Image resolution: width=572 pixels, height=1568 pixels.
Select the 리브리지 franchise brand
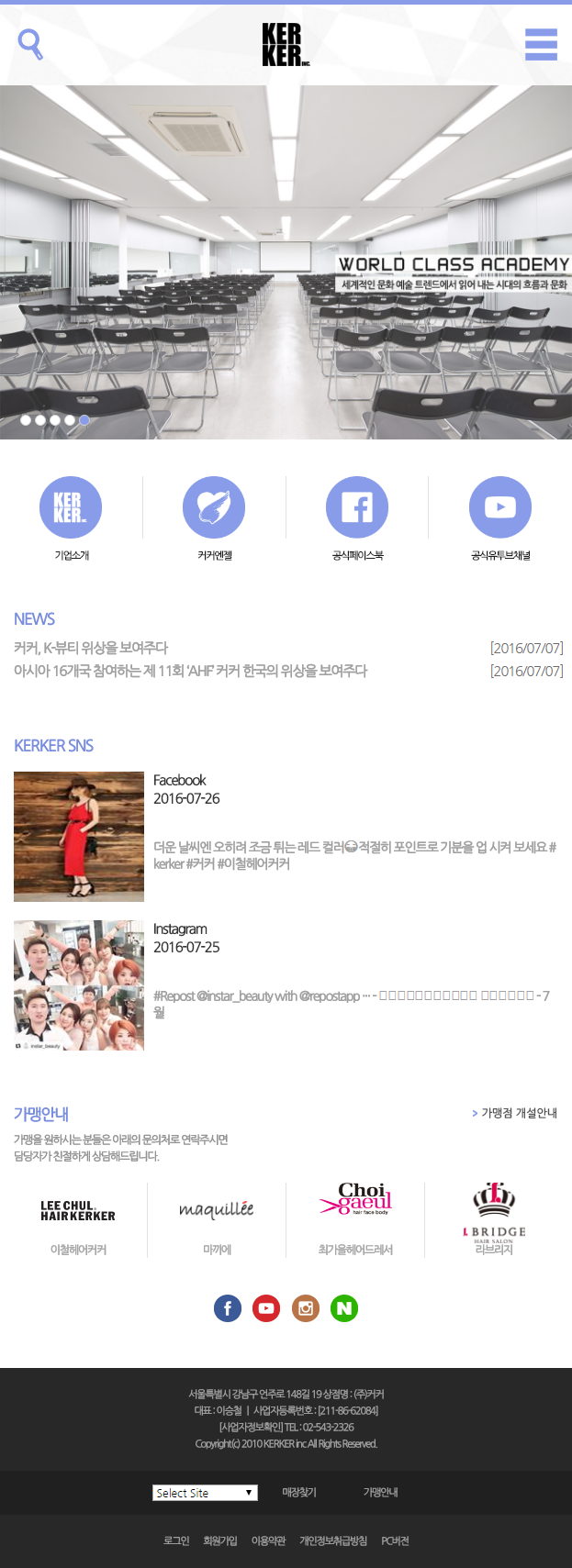pyautogui.click(x=494, y=1218)
